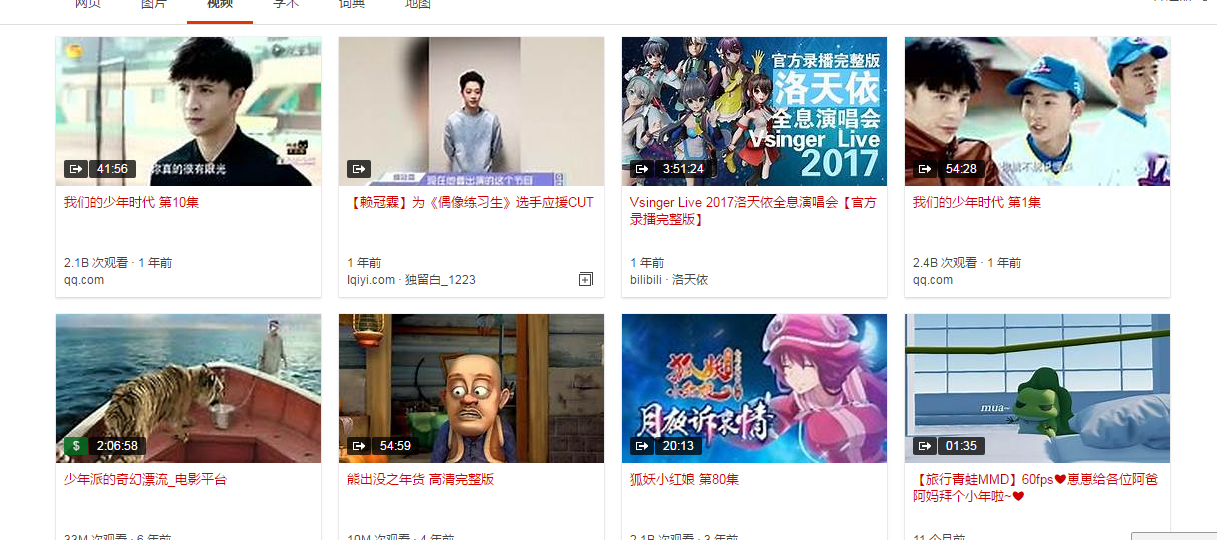Image resolution: width=1217 pixels, height=540 pixels.
Task: Open video 我们的少年时代 第1集
Action: [x=1037, y=112]
